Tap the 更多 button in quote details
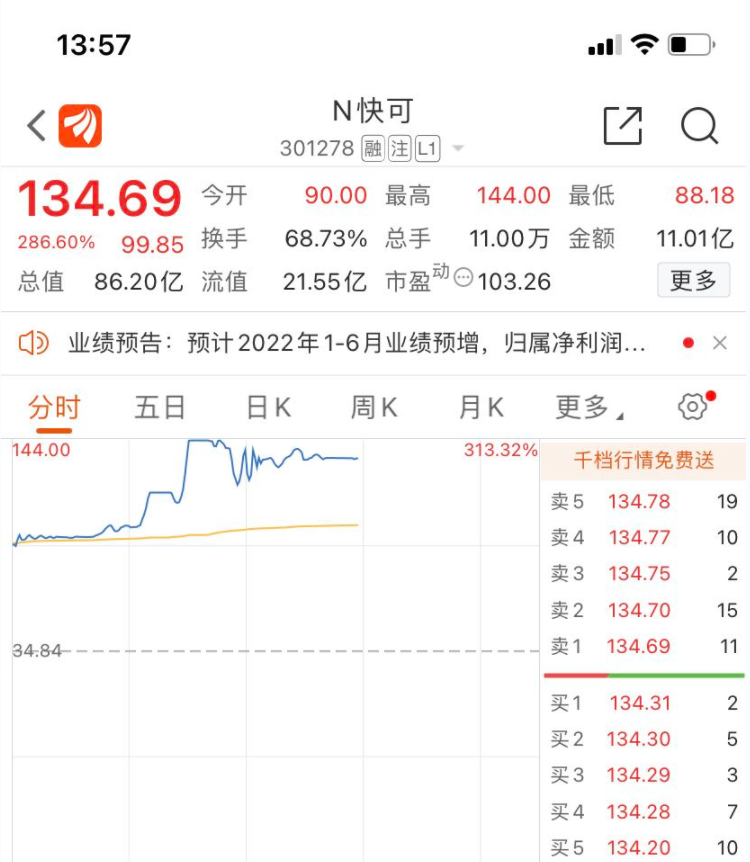This screenshot has height=862, width=750. 693,280
